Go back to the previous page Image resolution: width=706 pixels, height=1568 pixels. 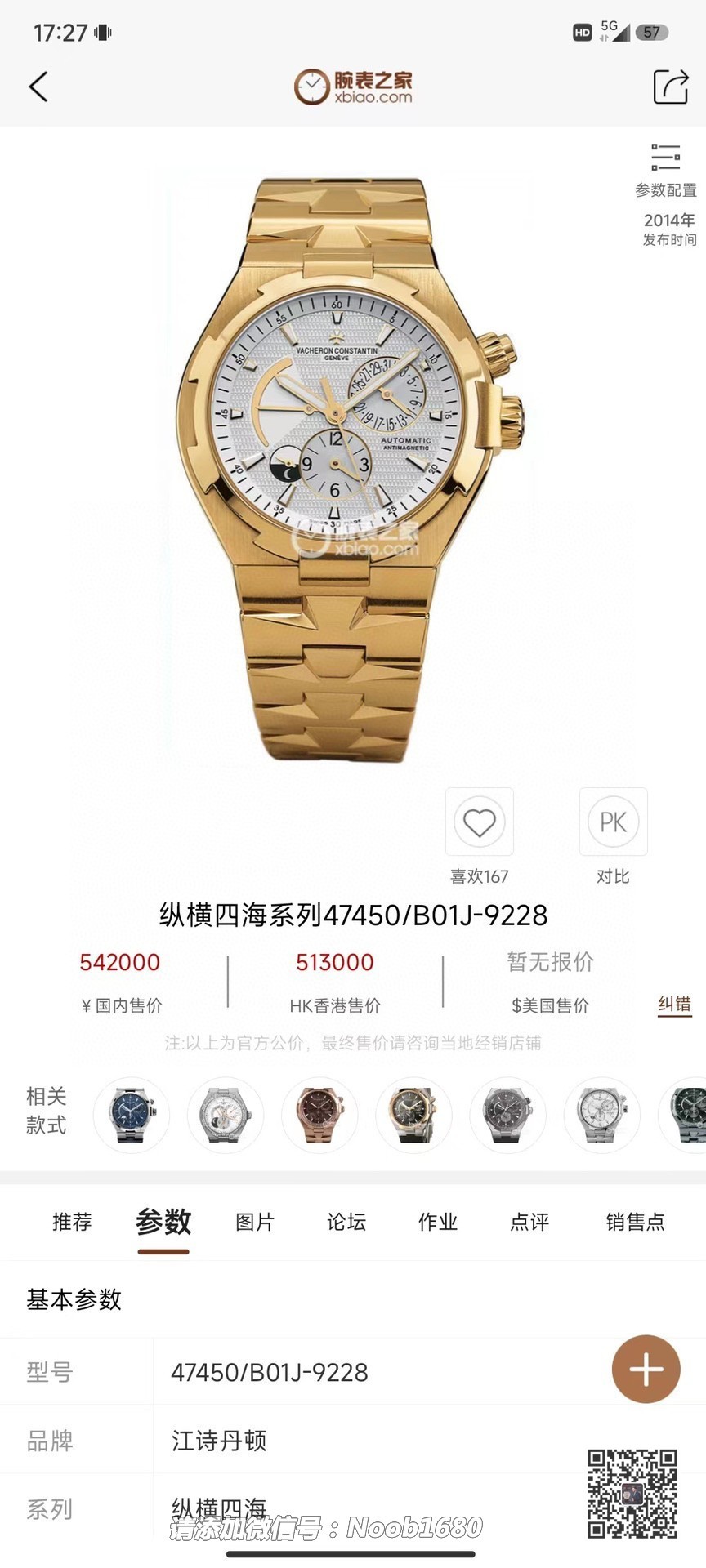click(x=38, y=87)
